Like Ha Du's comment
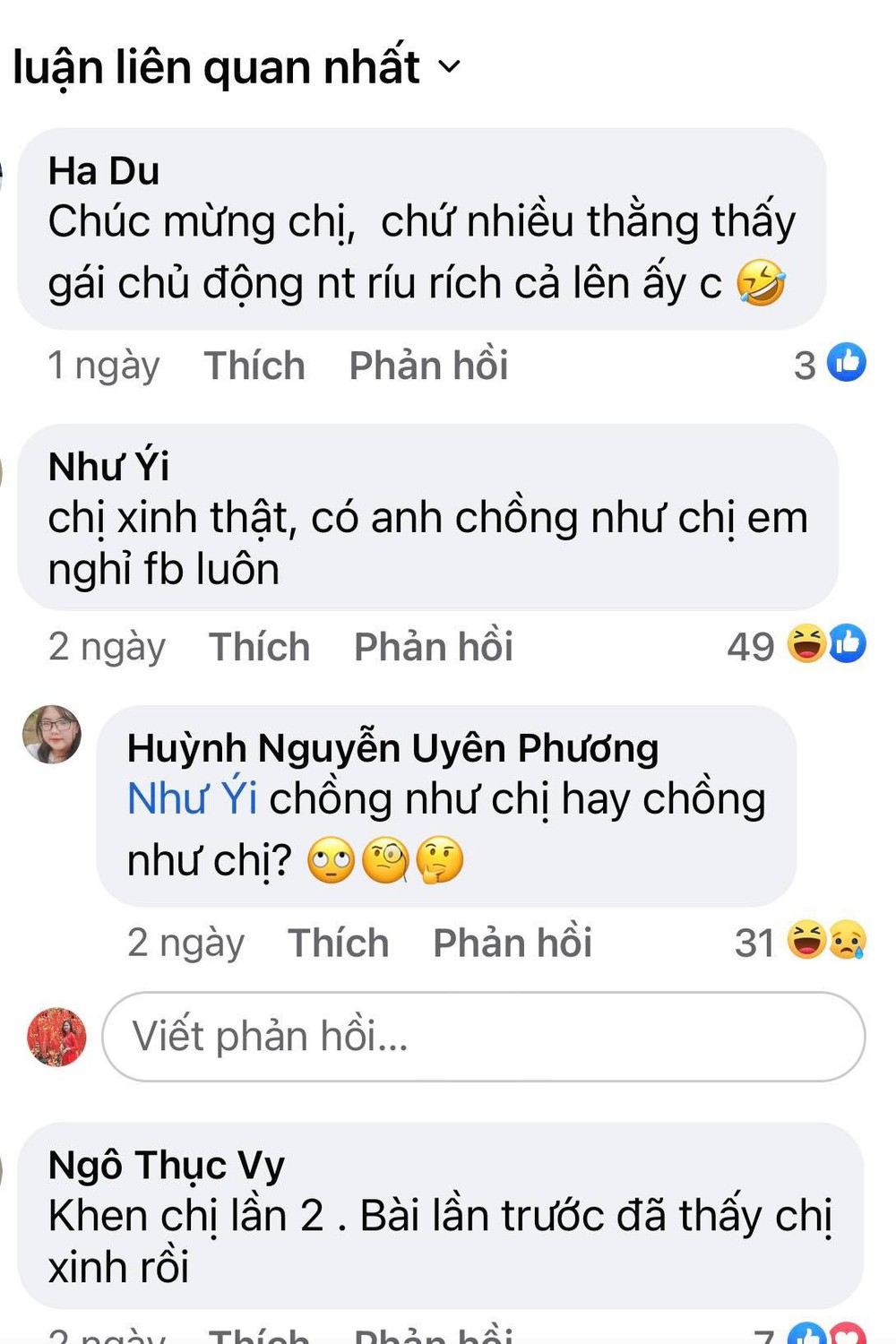This screenshot has width=896, height=1344. coord(254,366)
